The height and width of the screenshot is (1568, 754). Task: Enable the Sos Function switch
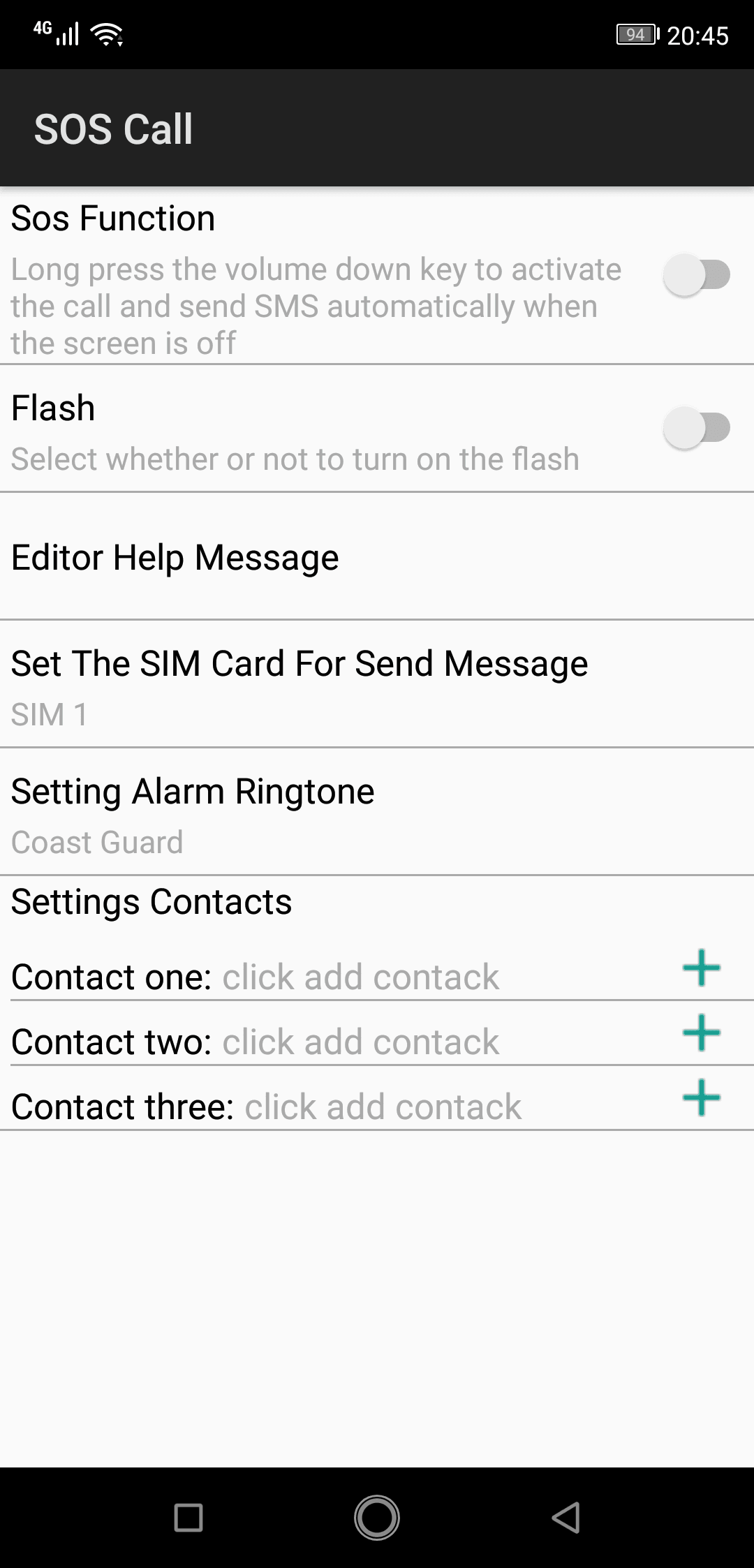coord(696,275)
